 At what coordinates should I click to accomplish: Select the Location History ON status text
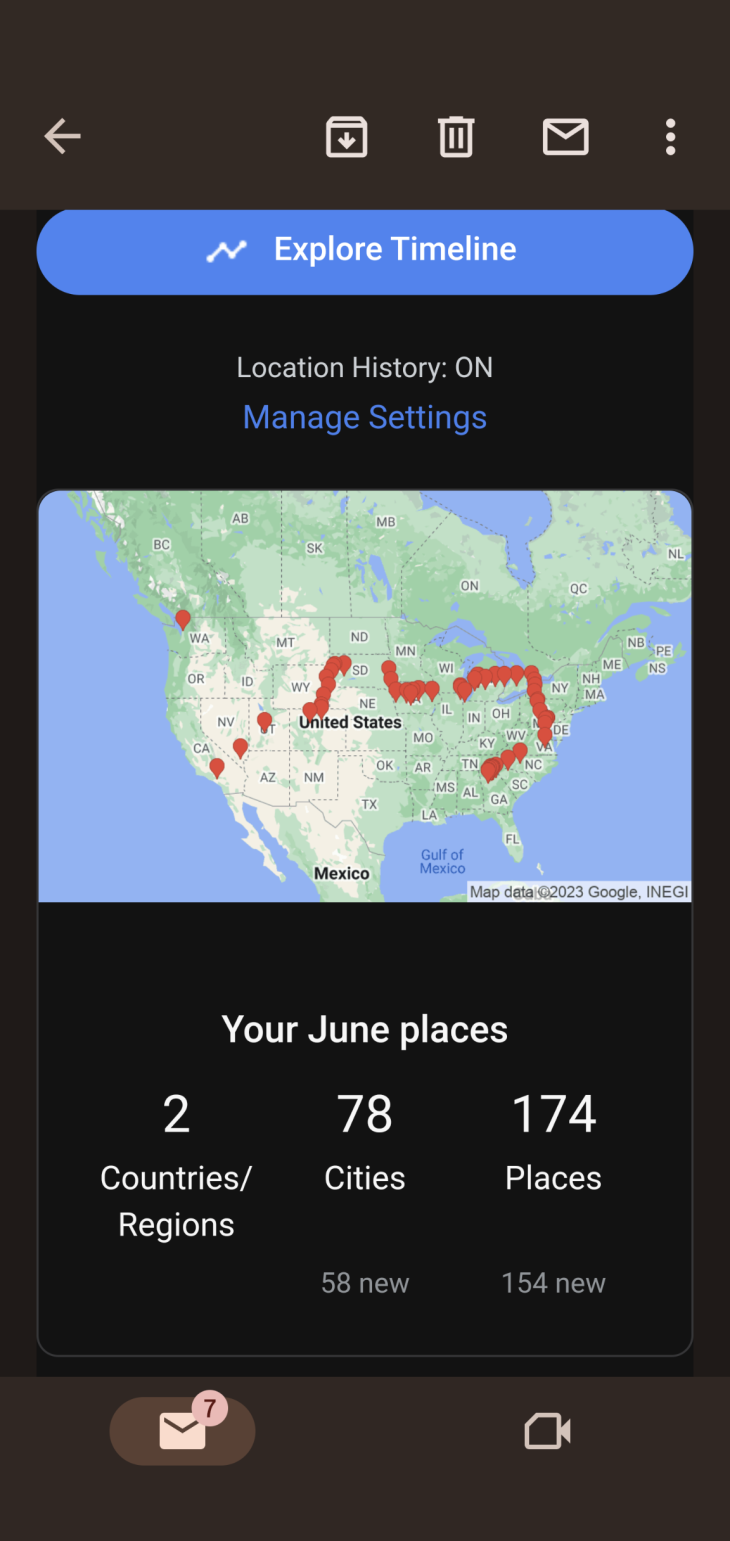tap(364, 367)
